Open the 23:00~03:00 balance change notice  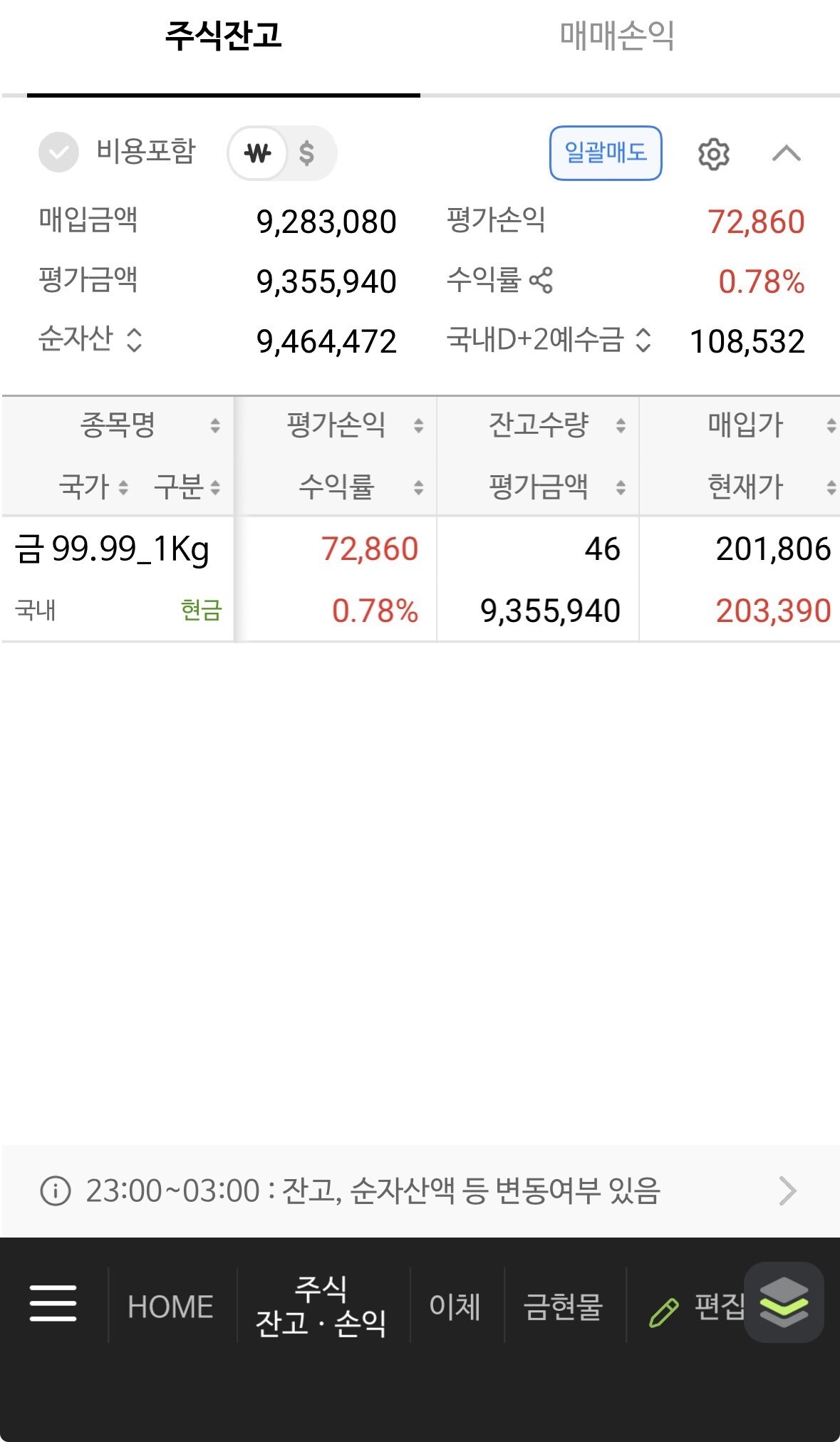[x=420, y=1191]
